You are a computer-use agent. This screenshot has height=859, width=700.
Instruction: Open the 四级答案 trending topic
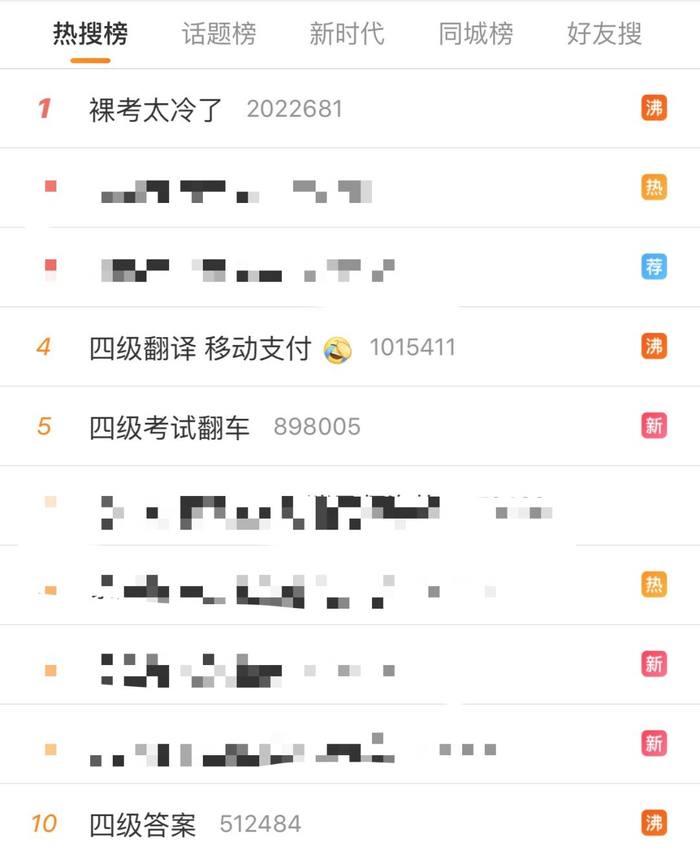350,823
